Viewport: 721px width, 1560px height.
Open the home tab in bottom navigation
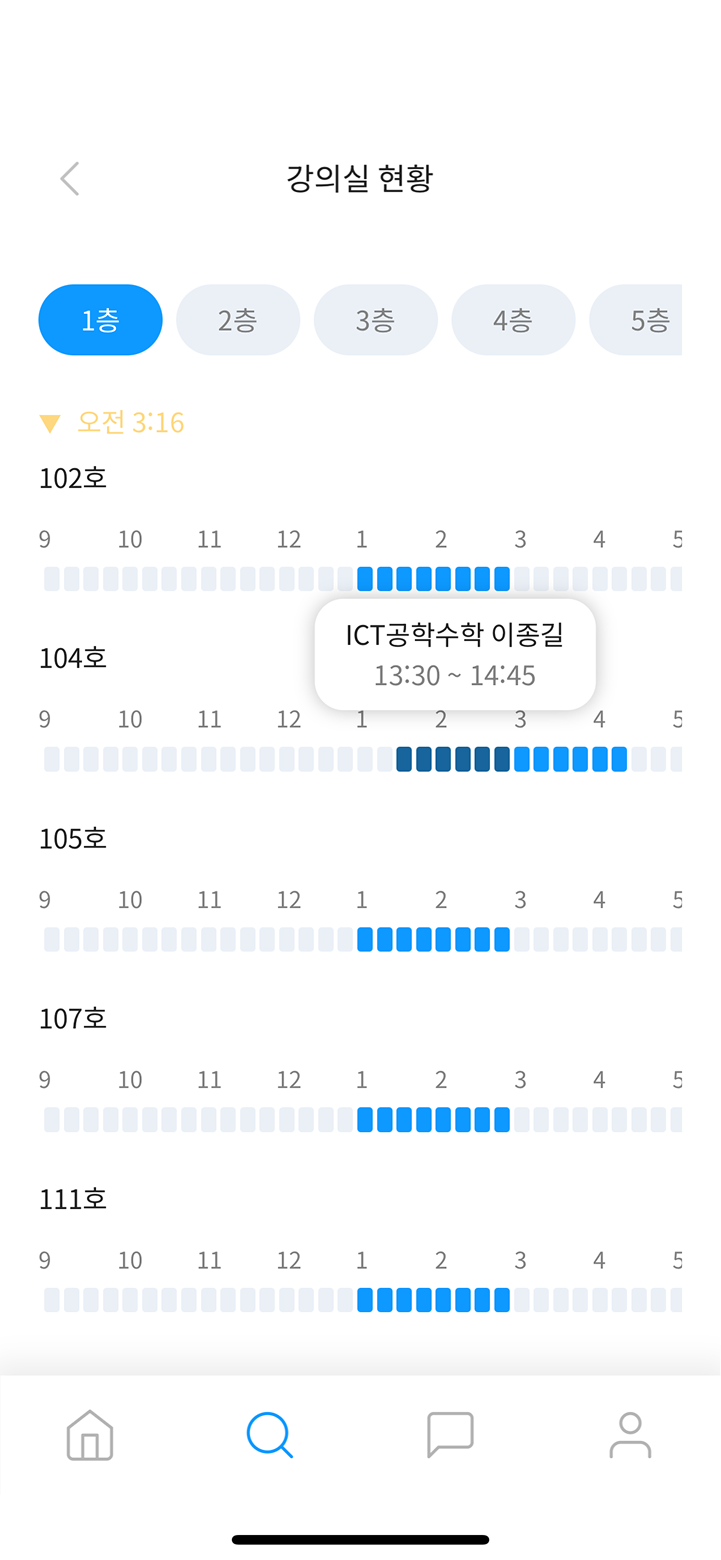point(90,1435)
